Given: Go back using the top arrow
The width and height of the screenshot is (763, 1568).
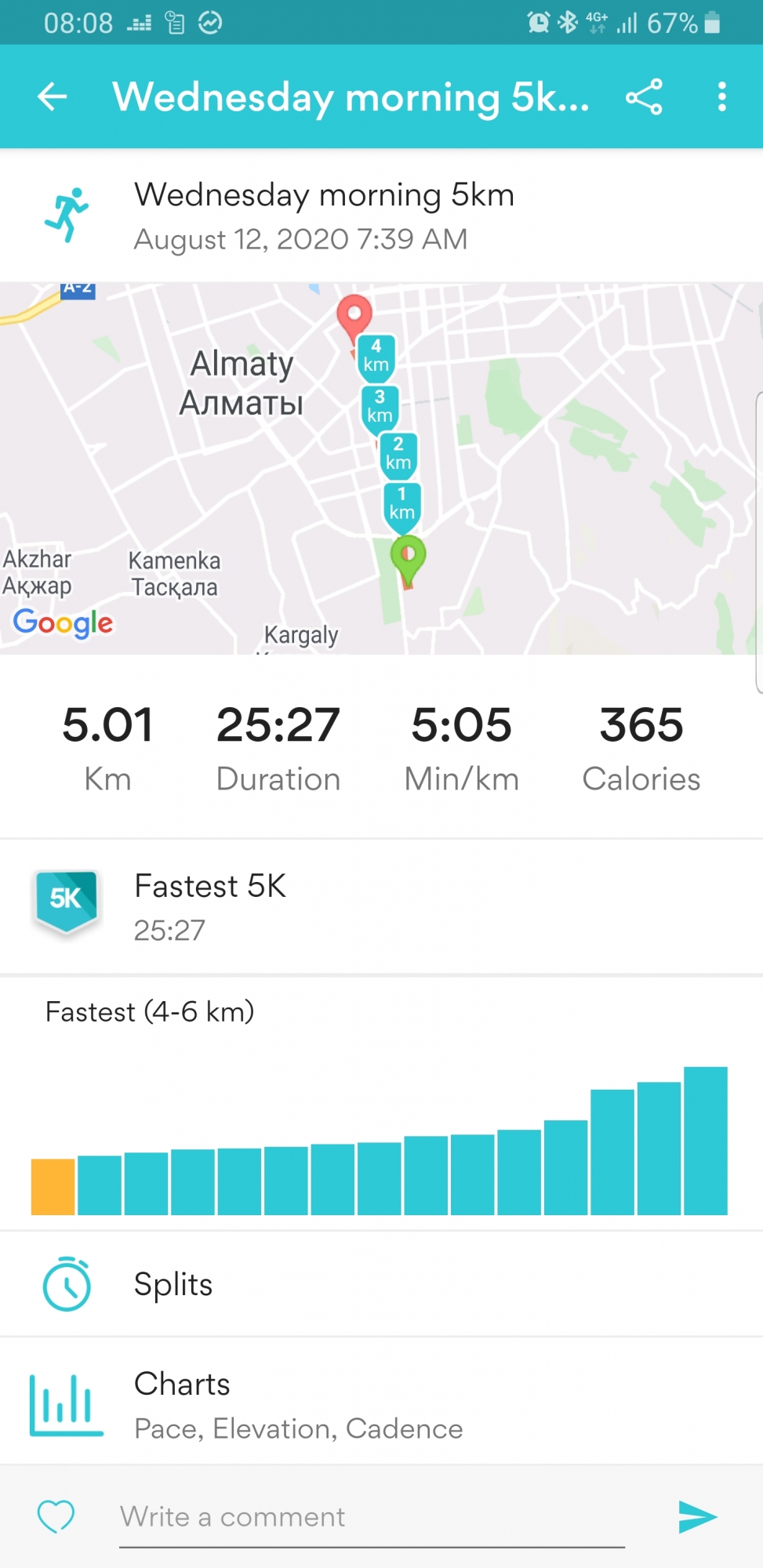Looking at the screenshot, I should (x=53, y=97).
